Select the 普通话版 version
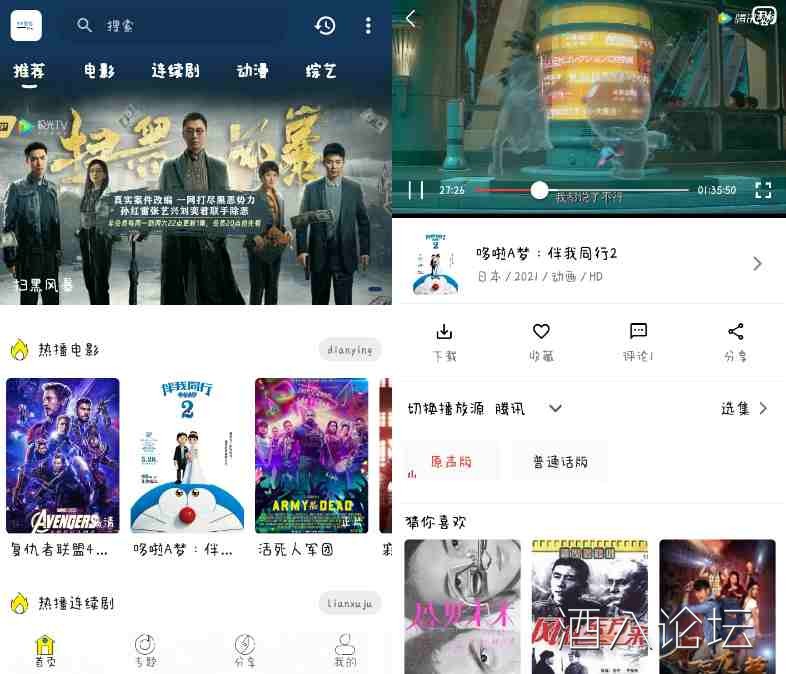Screen dimensions: 786x674 click(x=560, y=462)
